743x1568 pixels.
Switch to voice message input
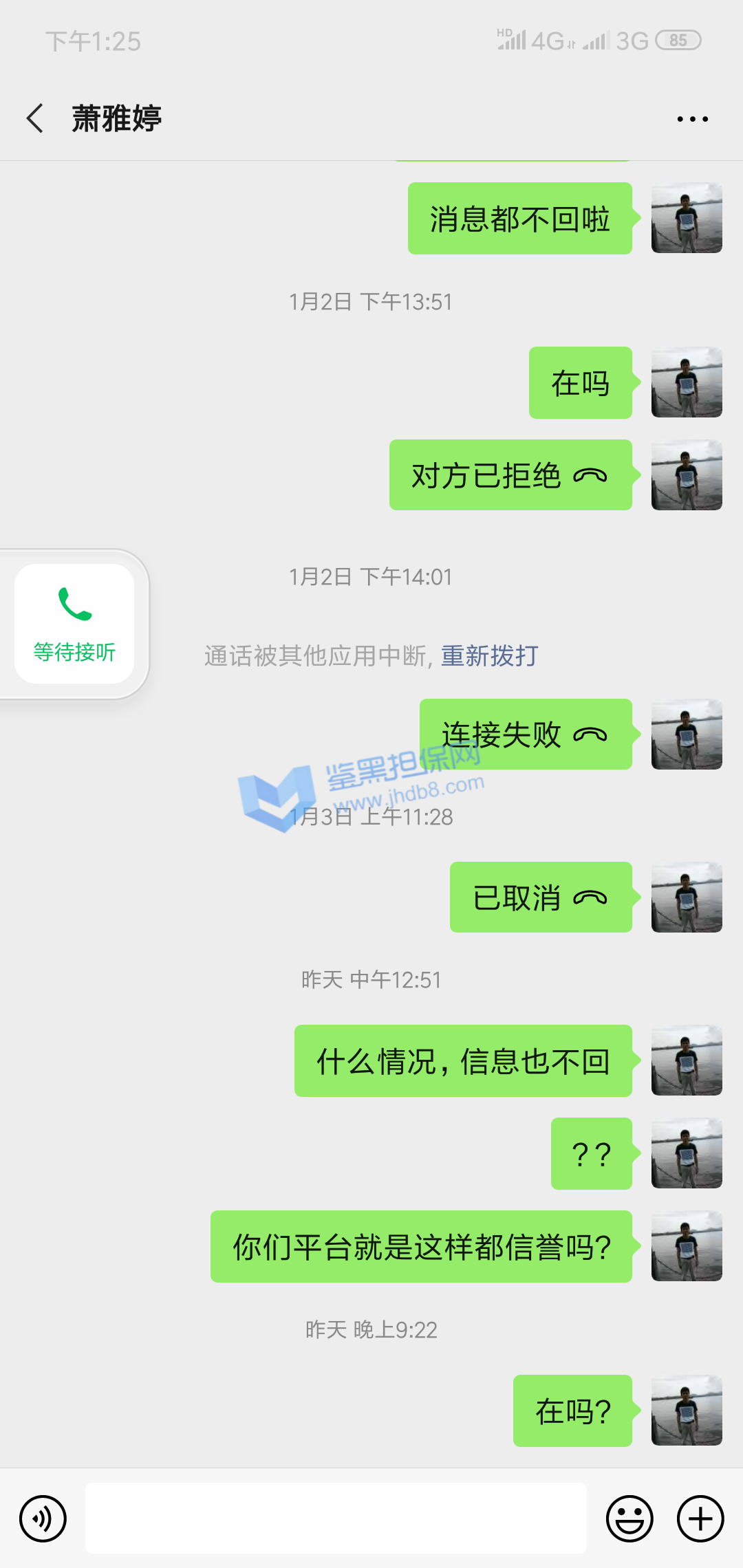(43, 1518)
